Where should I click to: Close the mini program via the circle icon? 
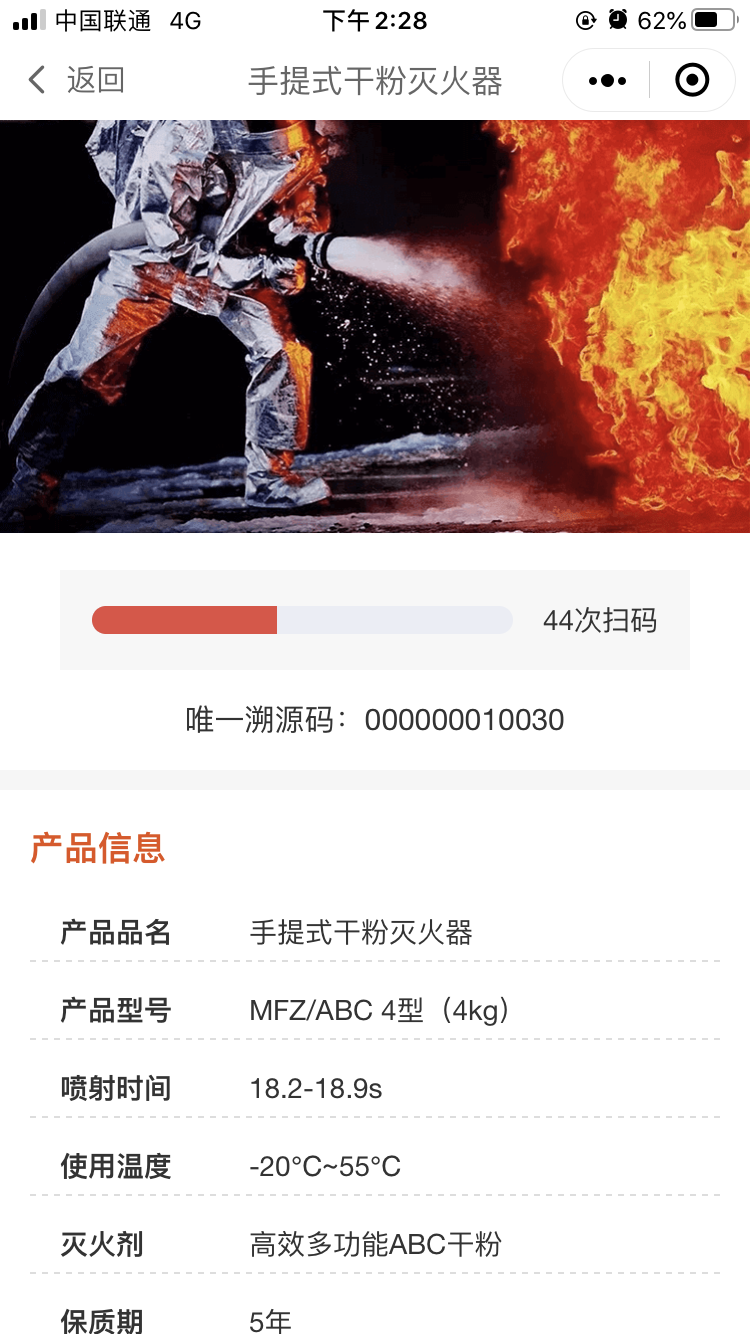coord(692,80)
